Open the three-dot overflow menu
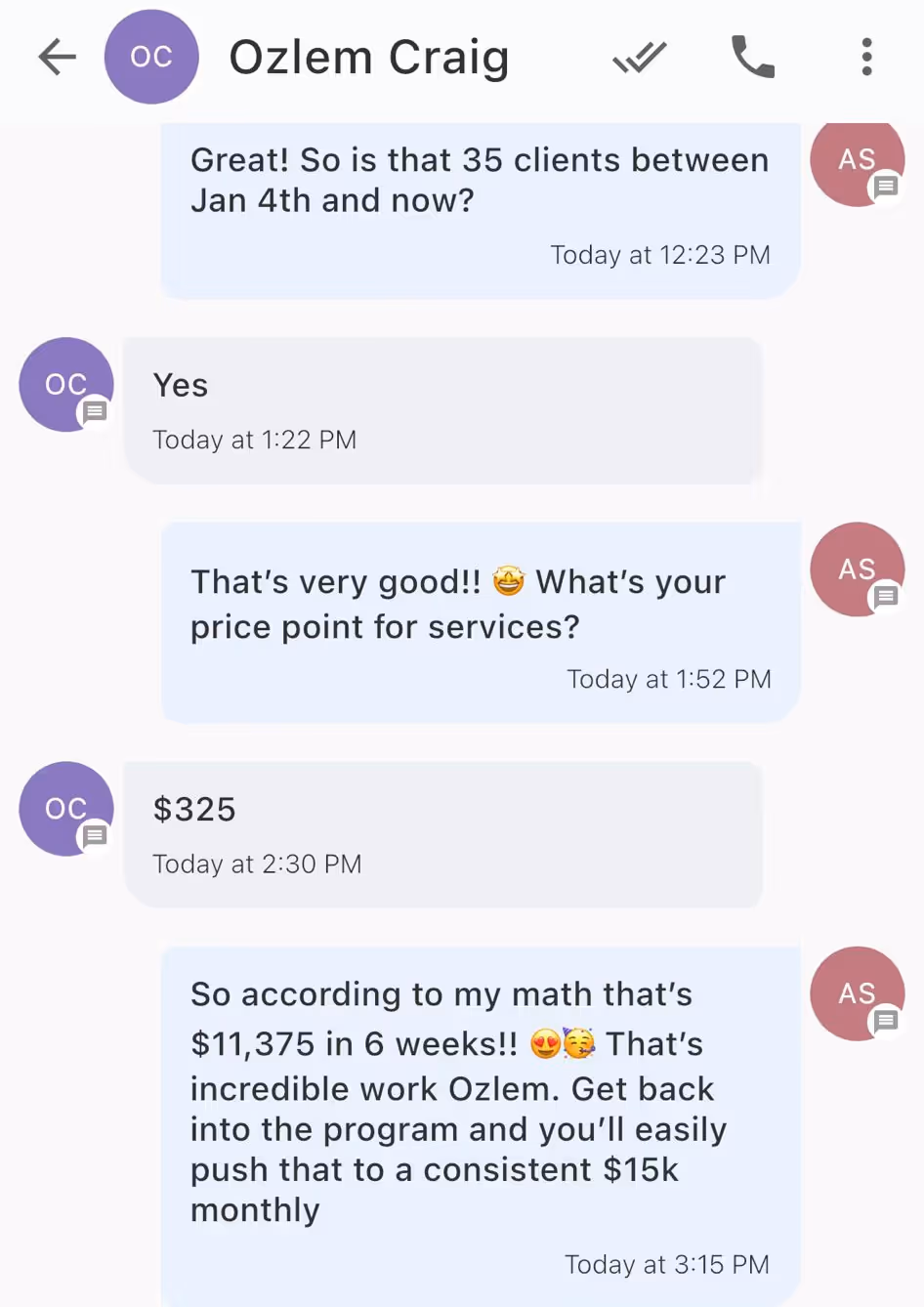The height and width of the screenshot is (1307, 924). (x=866, y=57)
